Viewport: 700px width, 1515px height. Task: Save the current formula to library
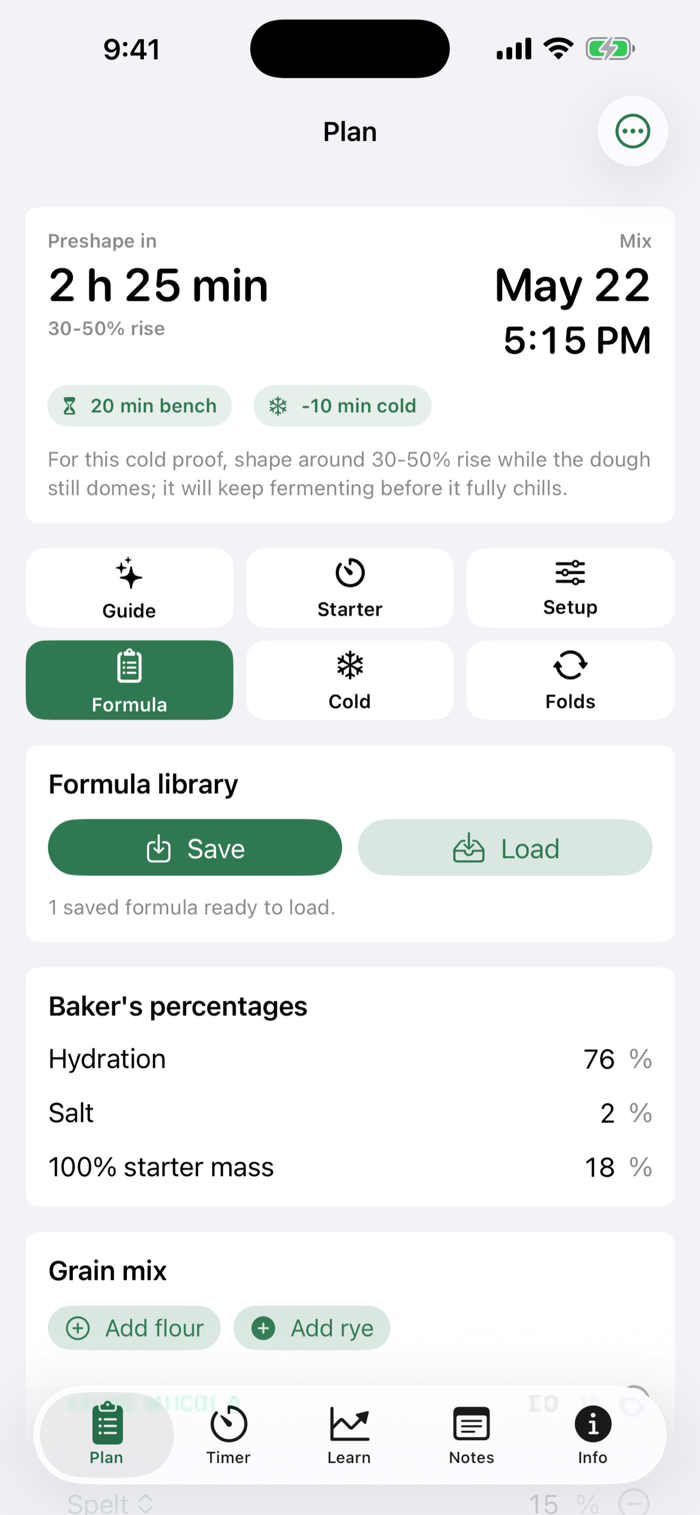pos(195,848)
